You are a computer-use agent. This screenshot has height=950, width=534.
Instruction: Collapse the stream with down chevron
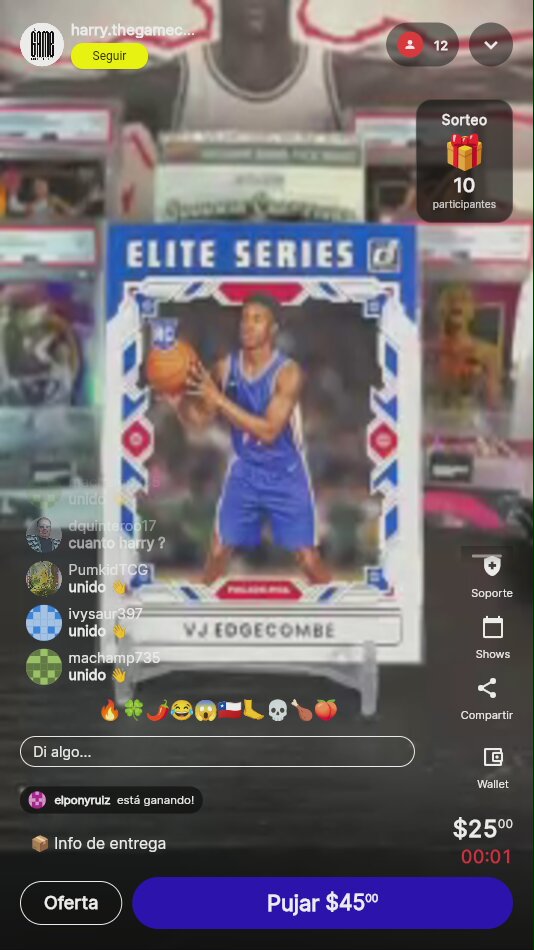click(491, 45)
